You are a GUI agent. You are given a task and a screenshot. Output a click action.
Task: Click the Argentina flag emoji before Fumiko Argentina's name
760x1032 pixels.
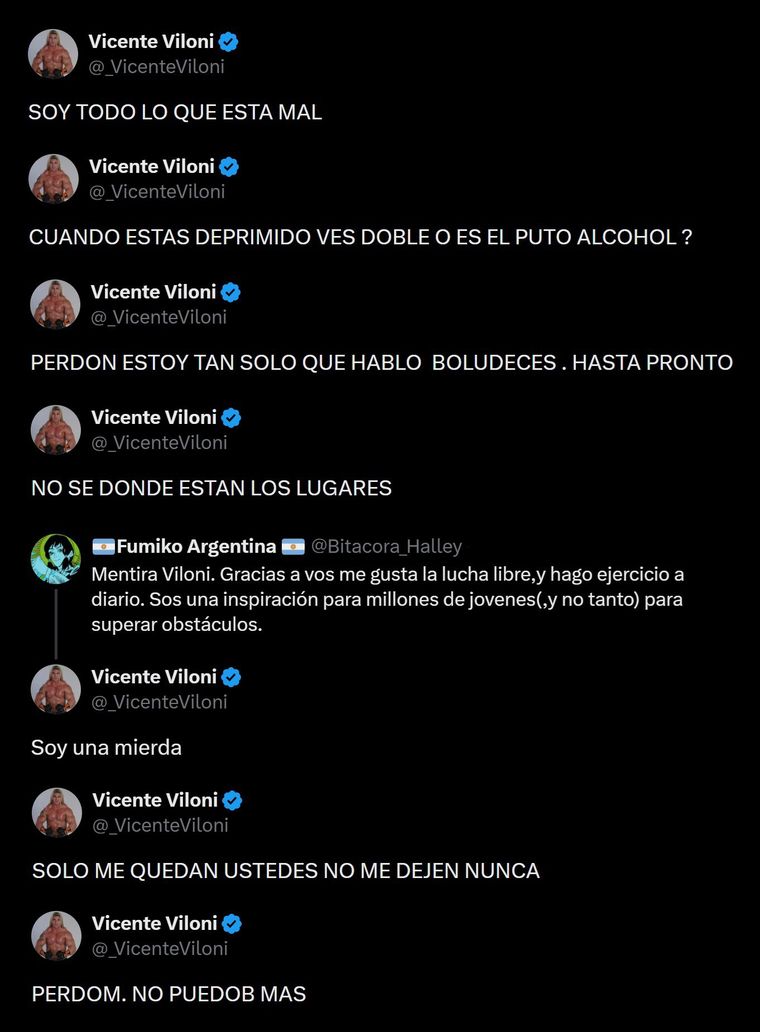[x=102, y=546]
